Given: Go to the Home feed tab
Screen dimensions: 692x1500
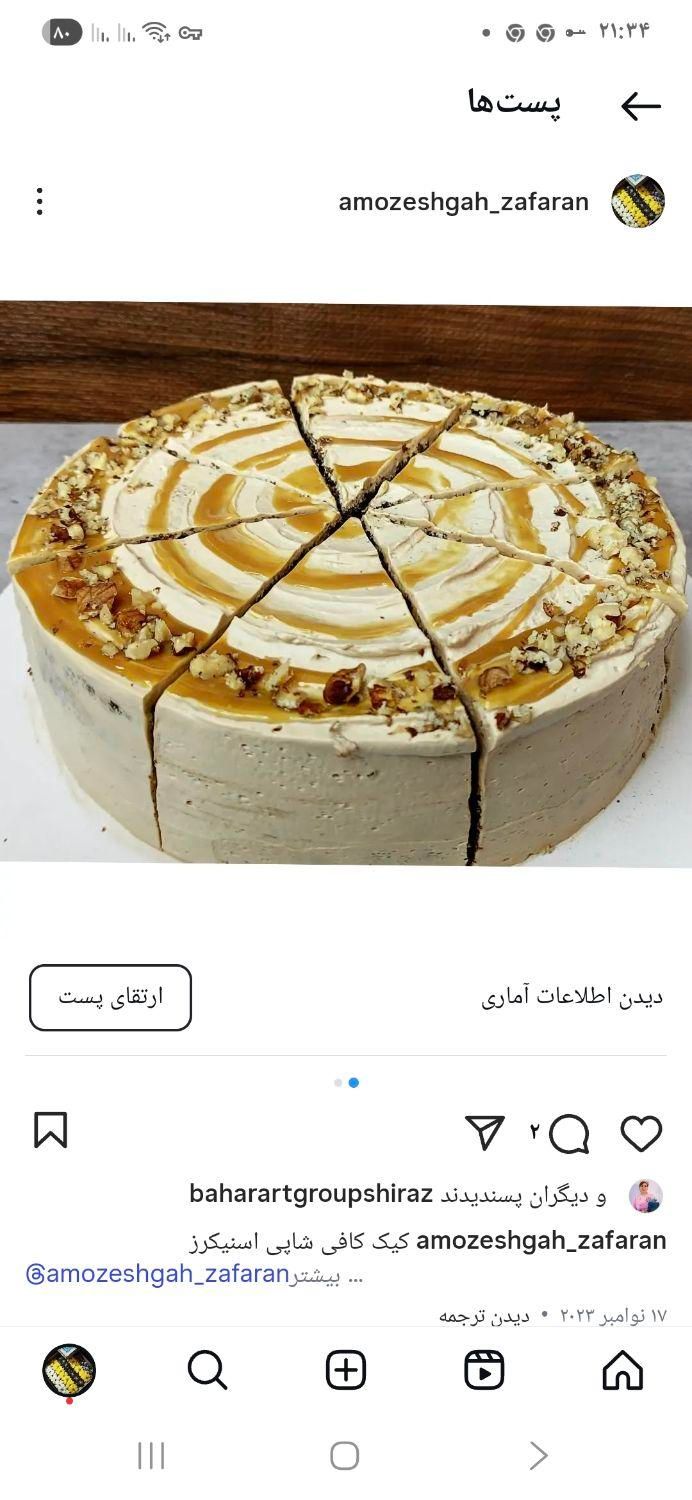Looking at the screenshot, I should 622,1370.
